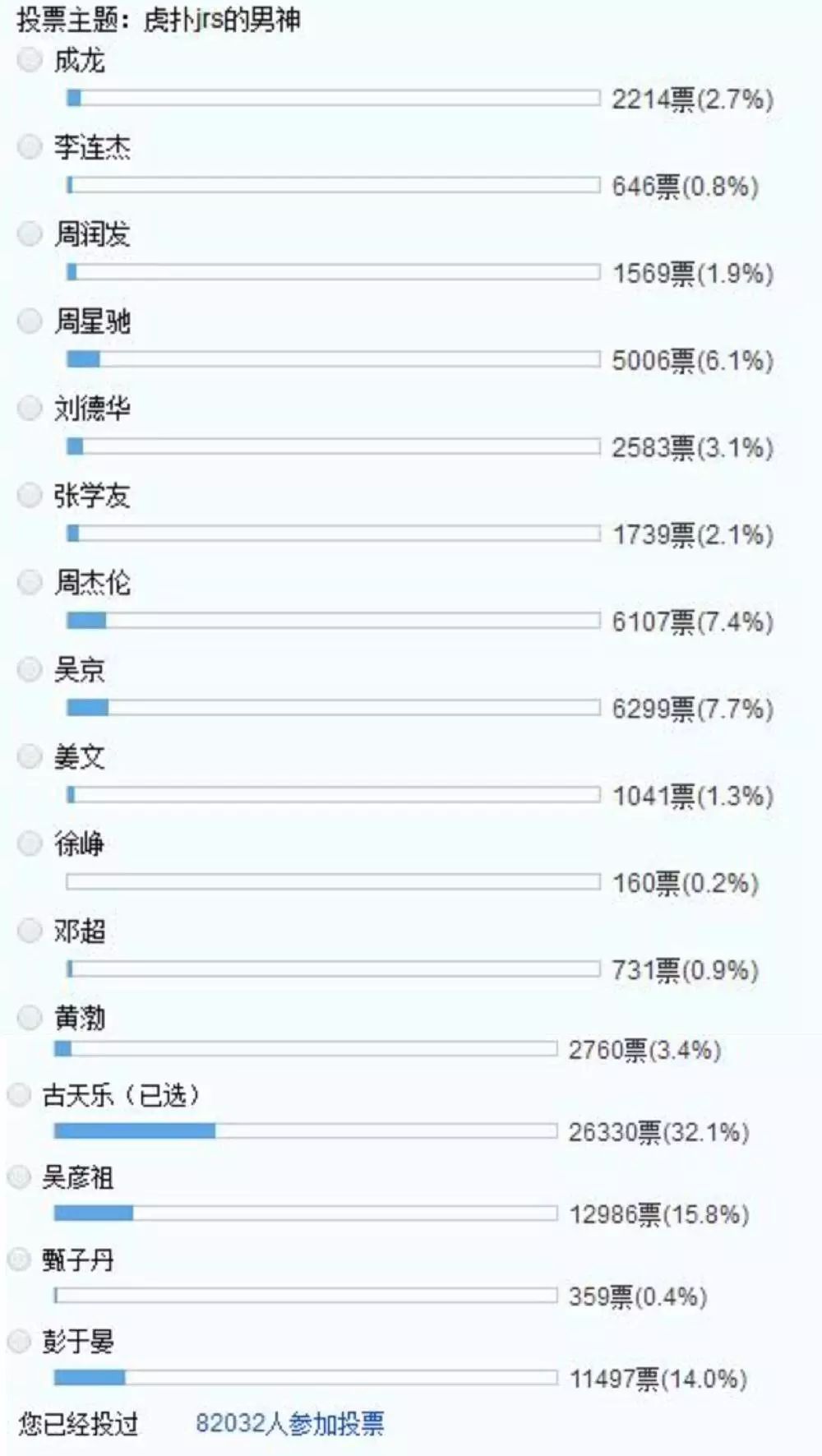822x1456 pixels.
Task: Click the vote progress bar for 古天乐
Action: pos(304,1133)
